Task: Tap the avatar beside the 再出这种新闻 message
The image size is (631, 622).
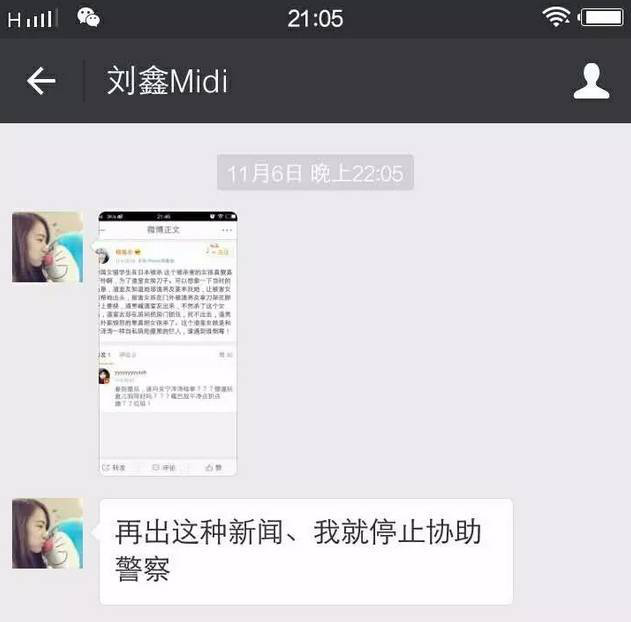Action: [x=47, y=533]
